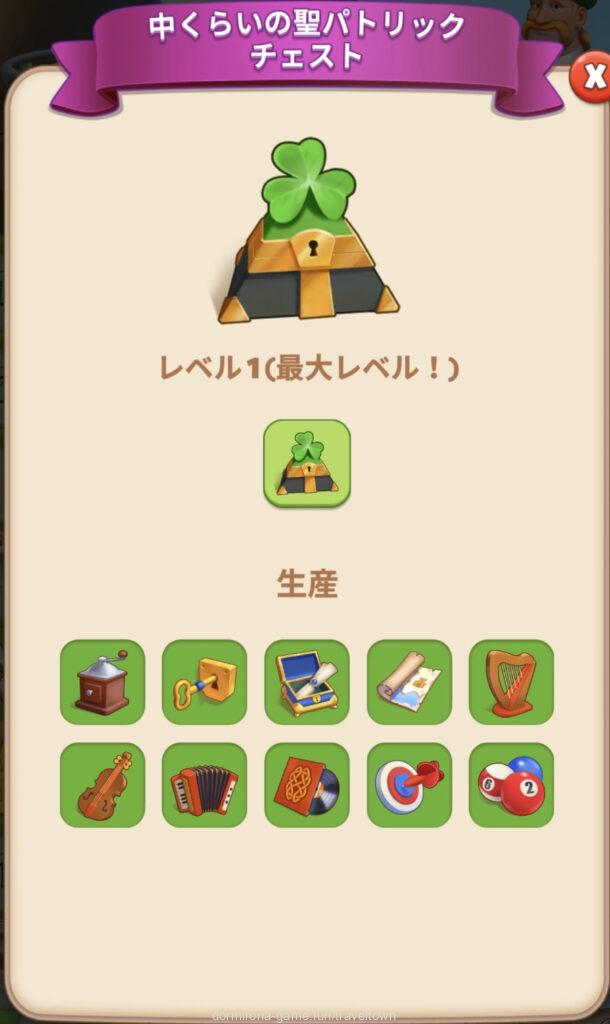The width and height of the screenshot is (610, 1024).
Task: View the blue treasure box item
Action: click(307, 682)
